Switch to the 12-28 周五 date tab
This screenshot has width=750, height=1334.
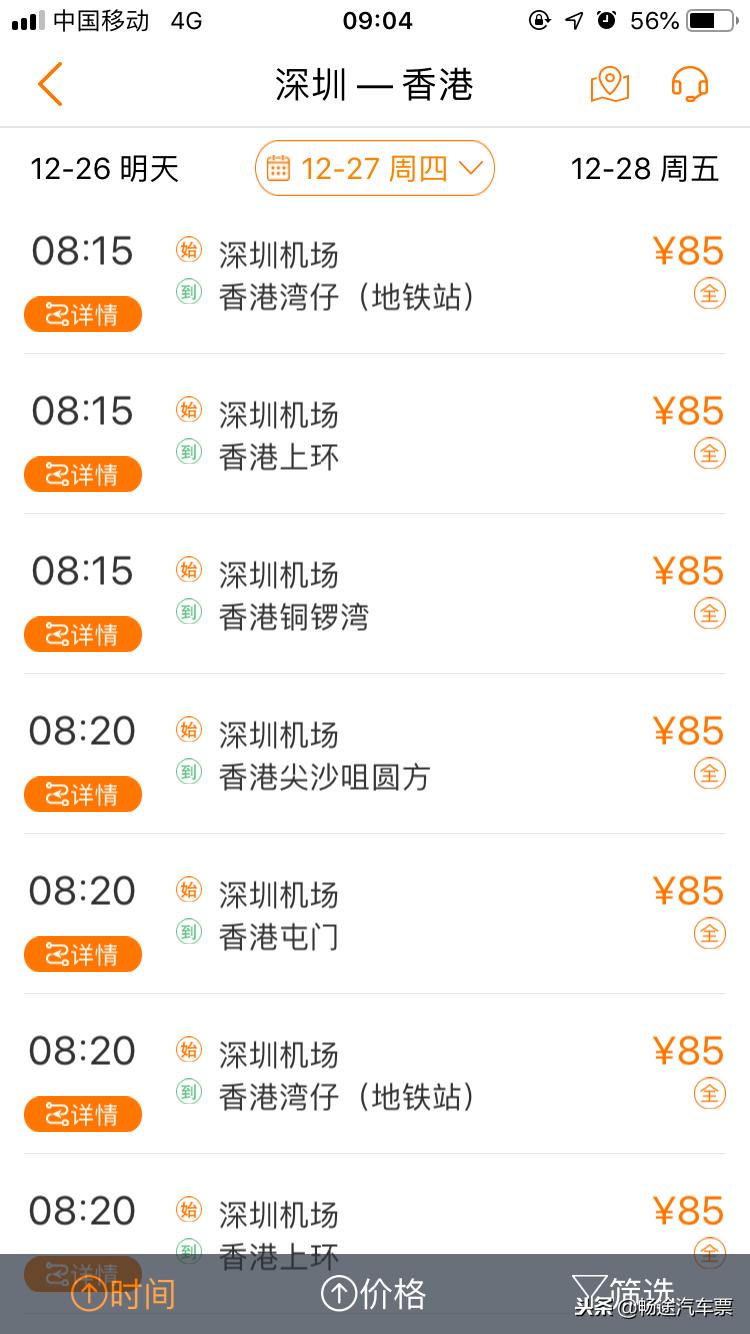pyautogui.click(x=646, y=169)
